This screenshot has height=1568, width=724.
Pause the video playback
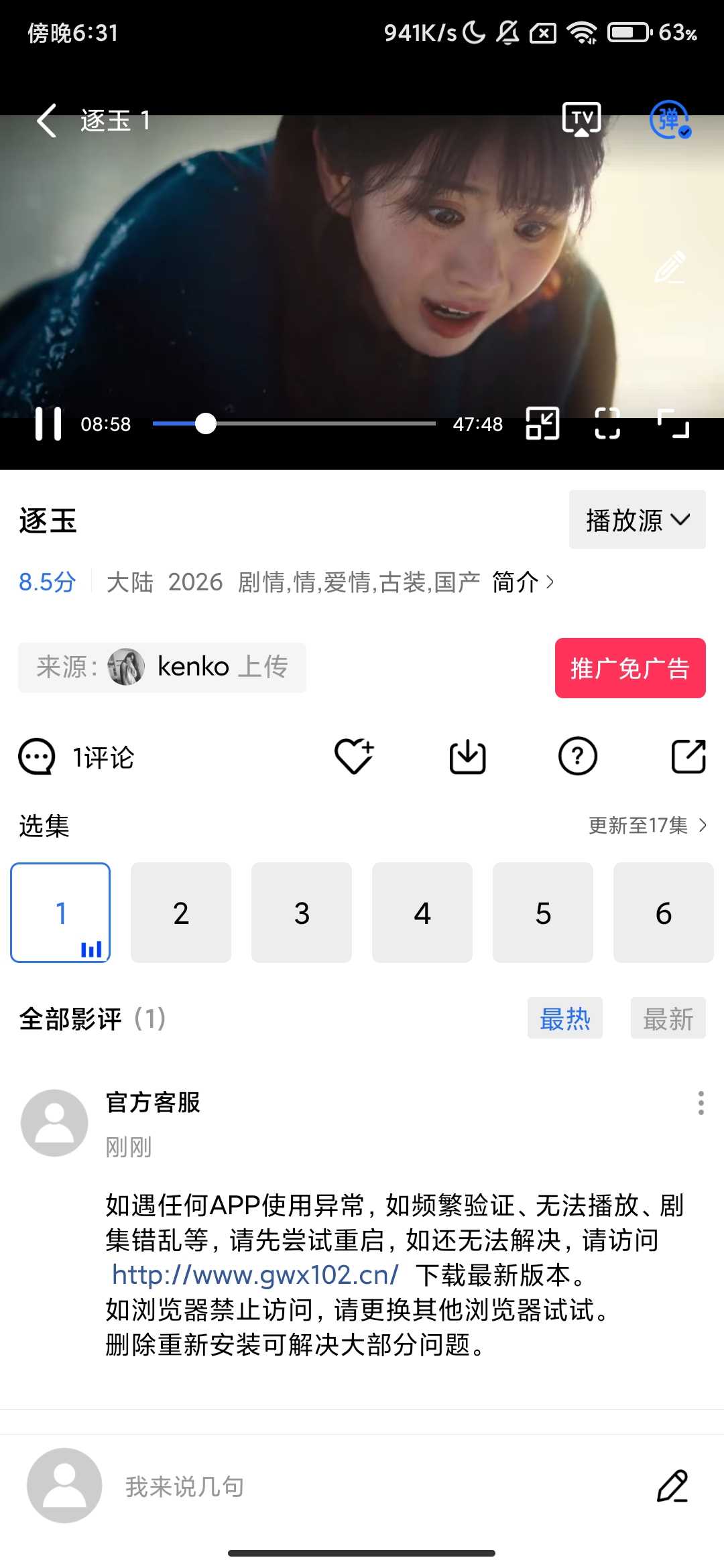point(48,423)
